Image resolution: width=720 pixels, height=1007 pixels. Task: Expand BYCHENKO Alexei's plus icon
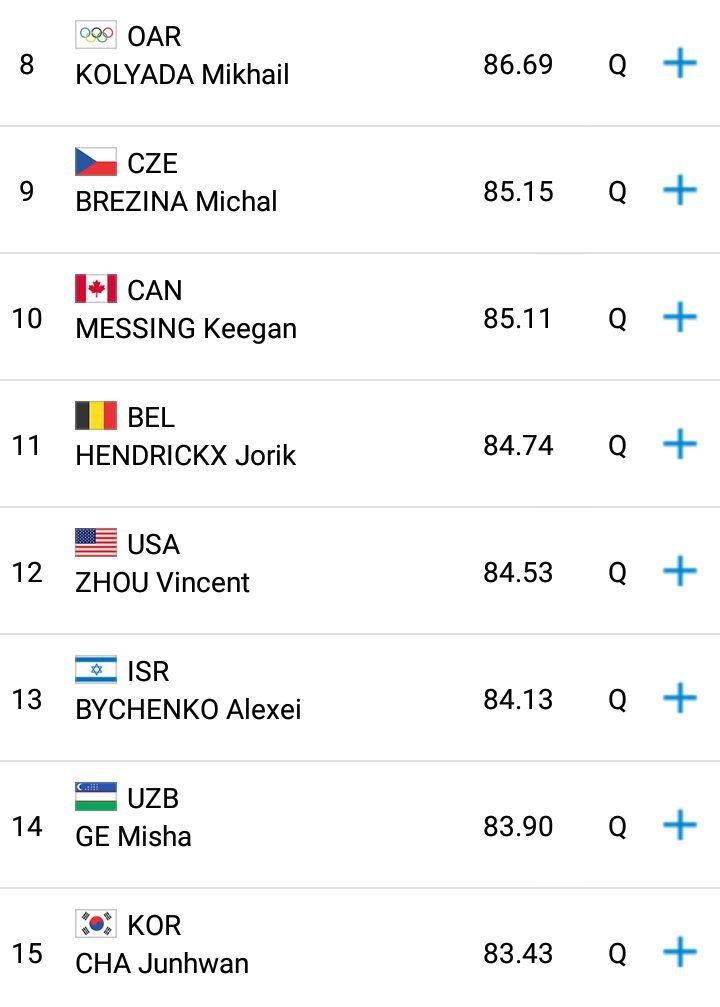pyautogui.click(x=680, y=698)
